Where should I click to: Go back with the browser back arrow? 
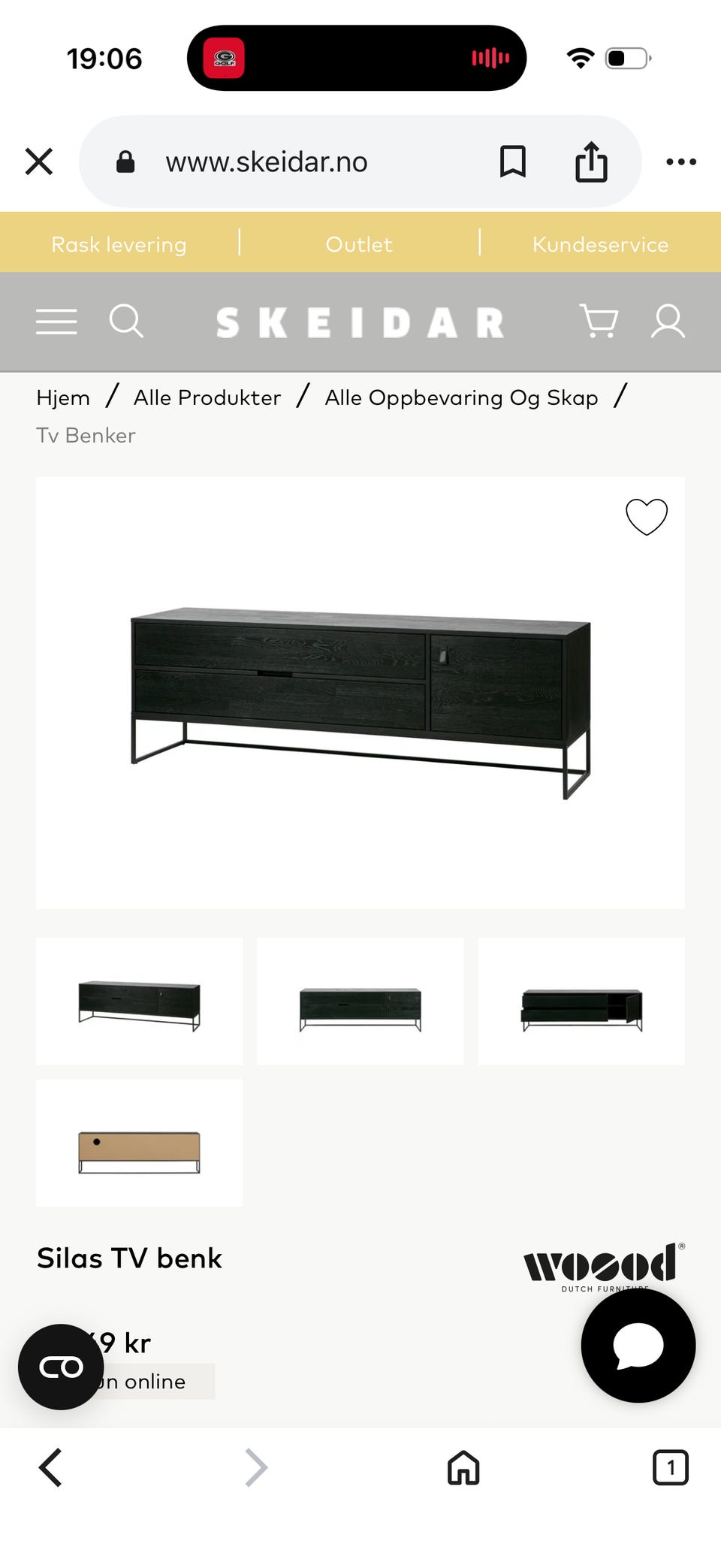coord(50,1467)
